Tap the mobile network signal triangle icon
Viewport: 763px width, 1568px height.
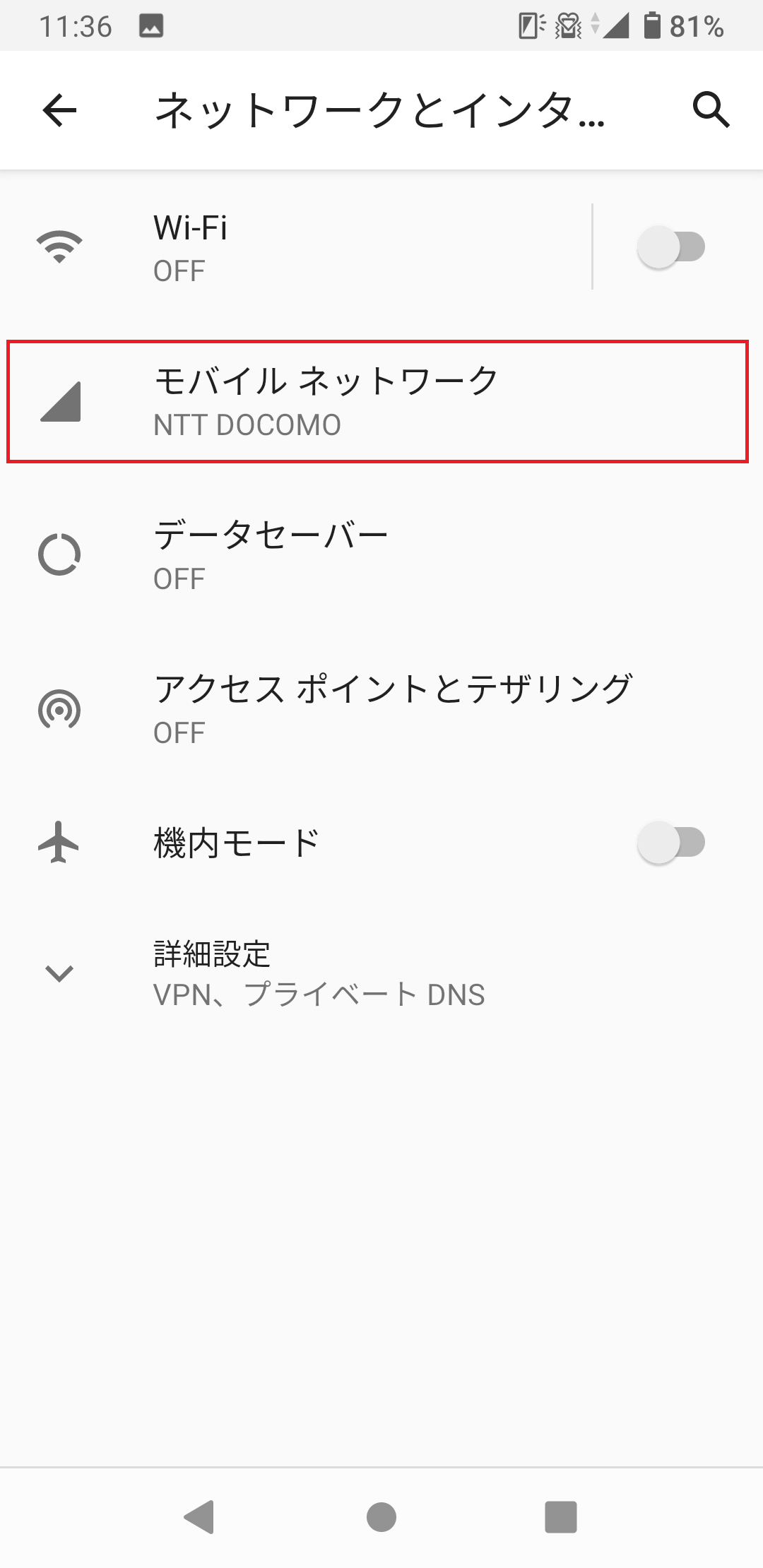coord(59,400)
